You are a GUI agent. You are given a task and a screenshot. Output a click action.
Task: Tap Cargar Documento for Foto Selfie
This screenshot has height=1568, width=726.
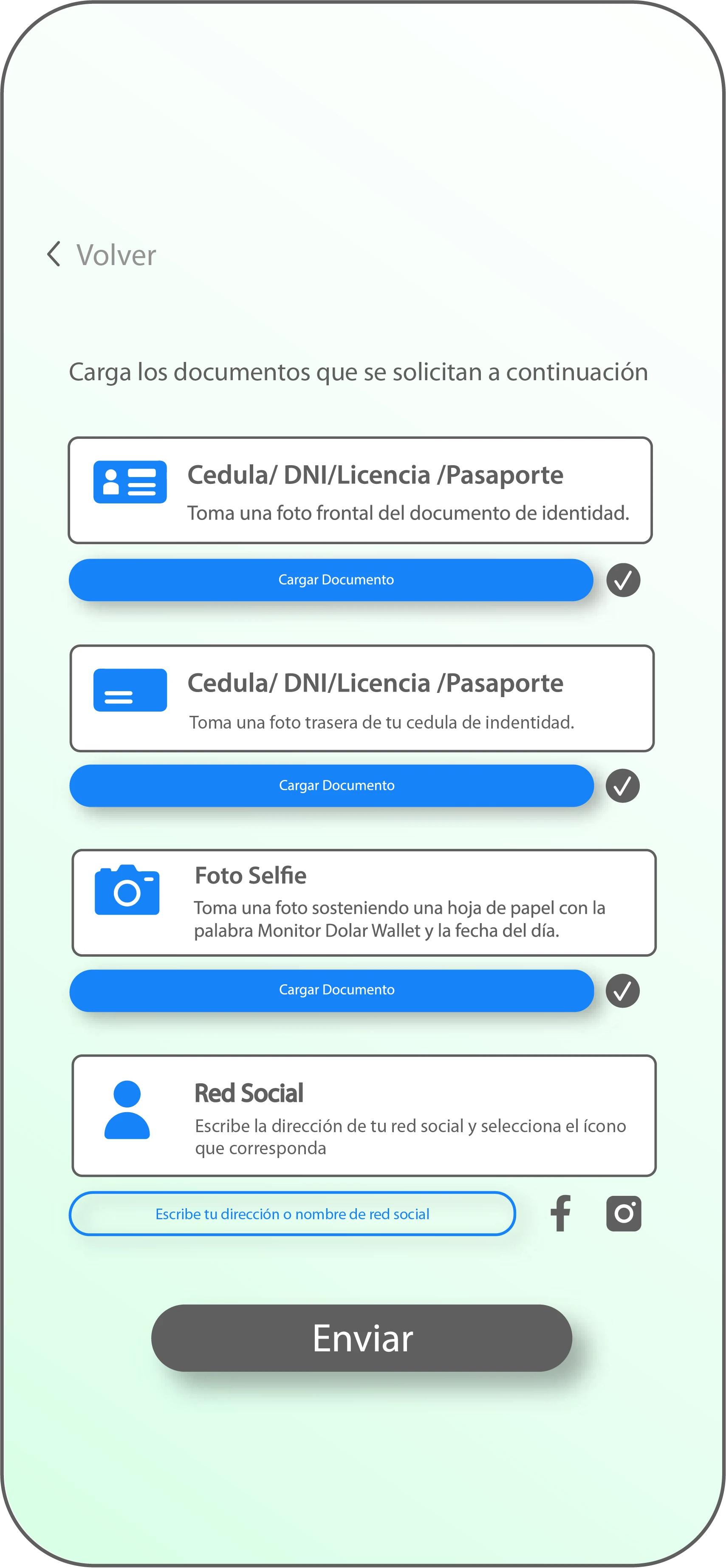pos(331,990)
